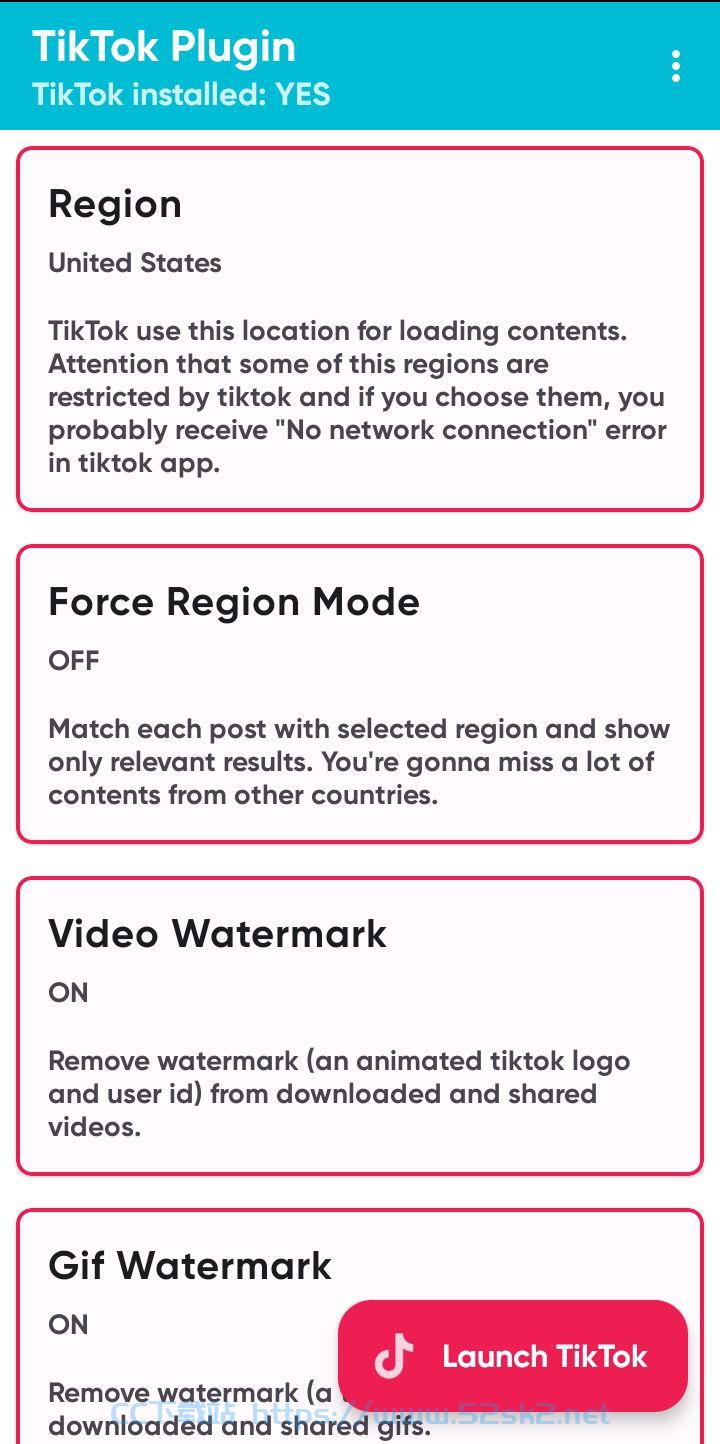Launch TikTok with the floating button

(513, 1356)
